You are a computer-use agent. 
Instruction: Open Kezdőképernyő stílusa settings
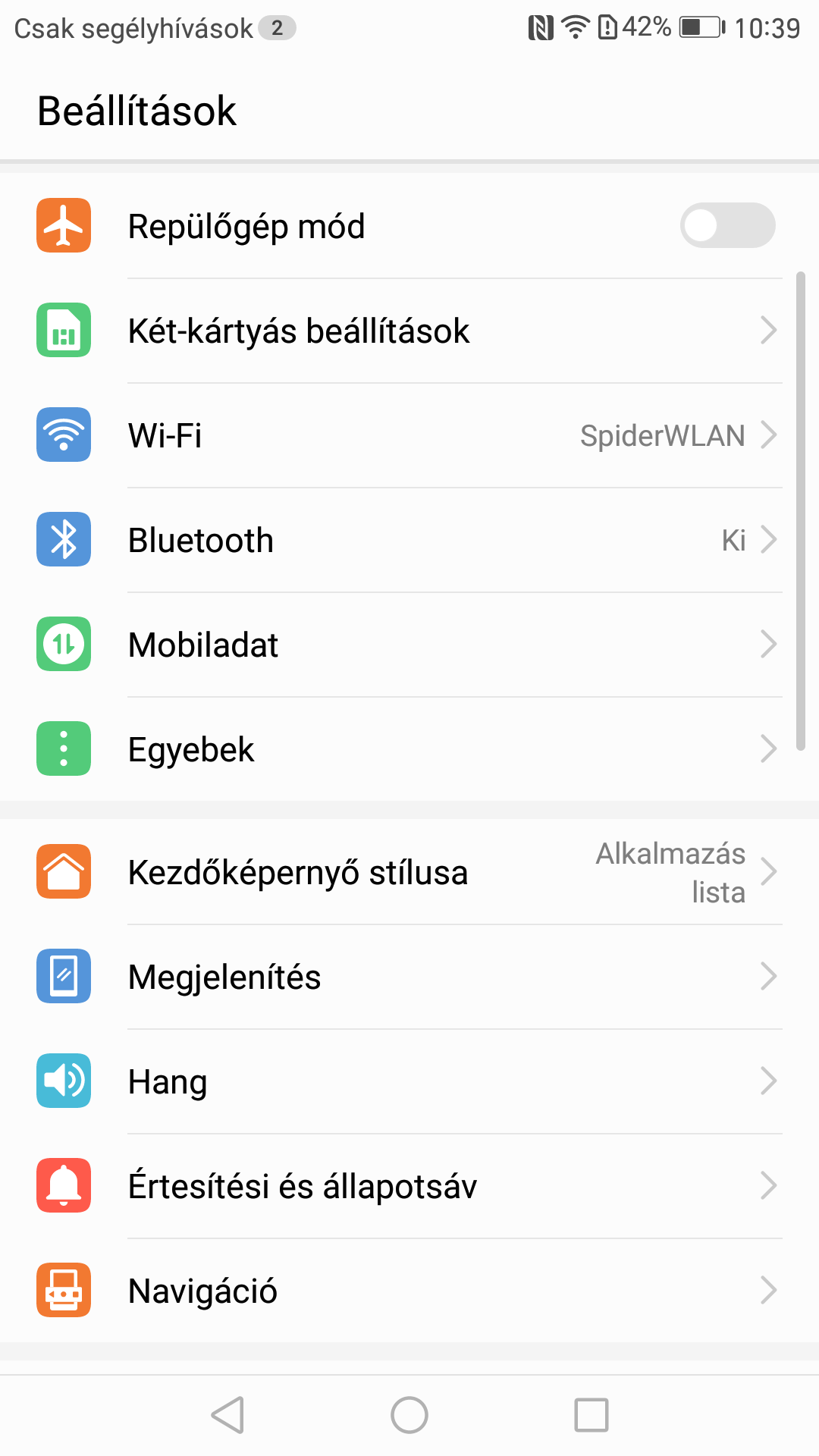(409, 872)
